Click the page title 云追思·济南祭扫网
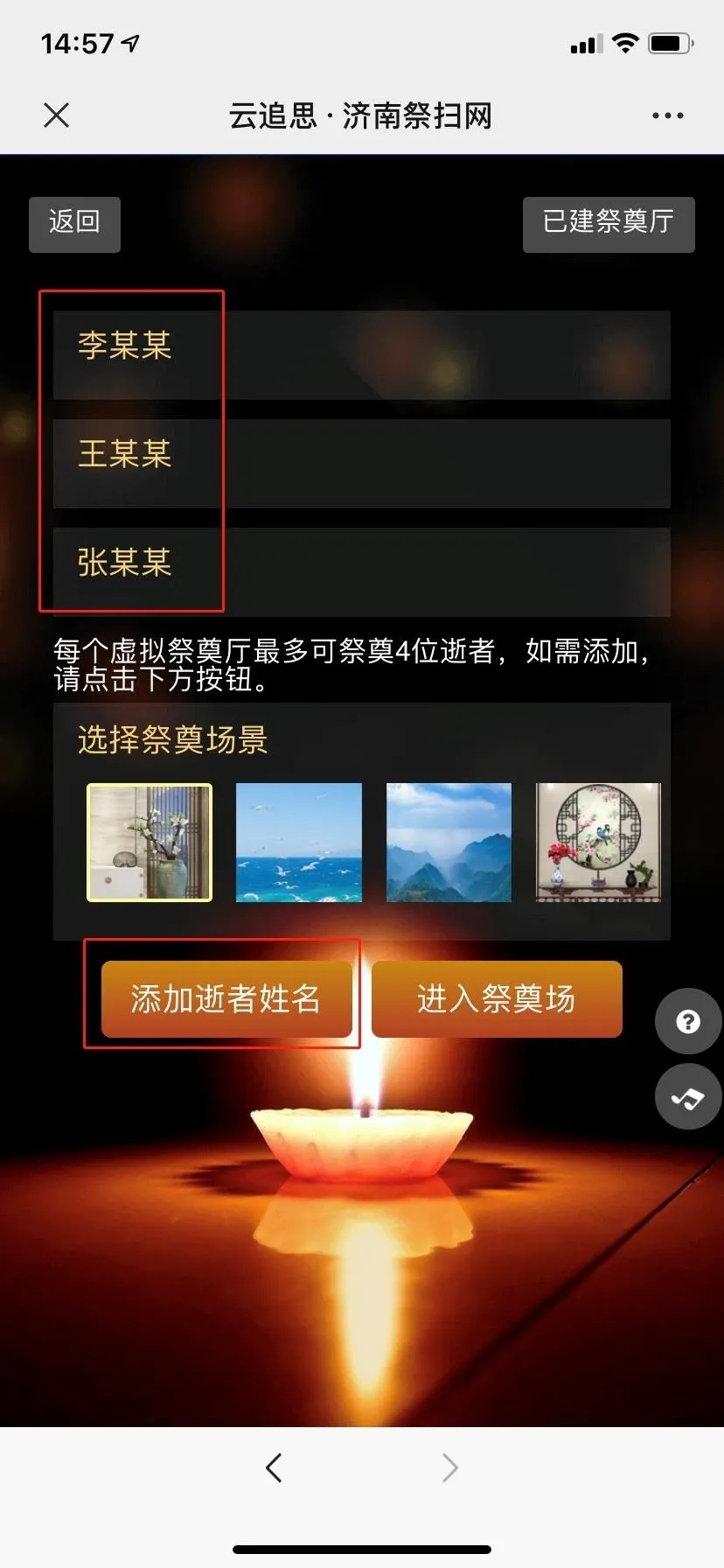Image resolution: width=724 pixels, height=1568 pixels. 359,115
